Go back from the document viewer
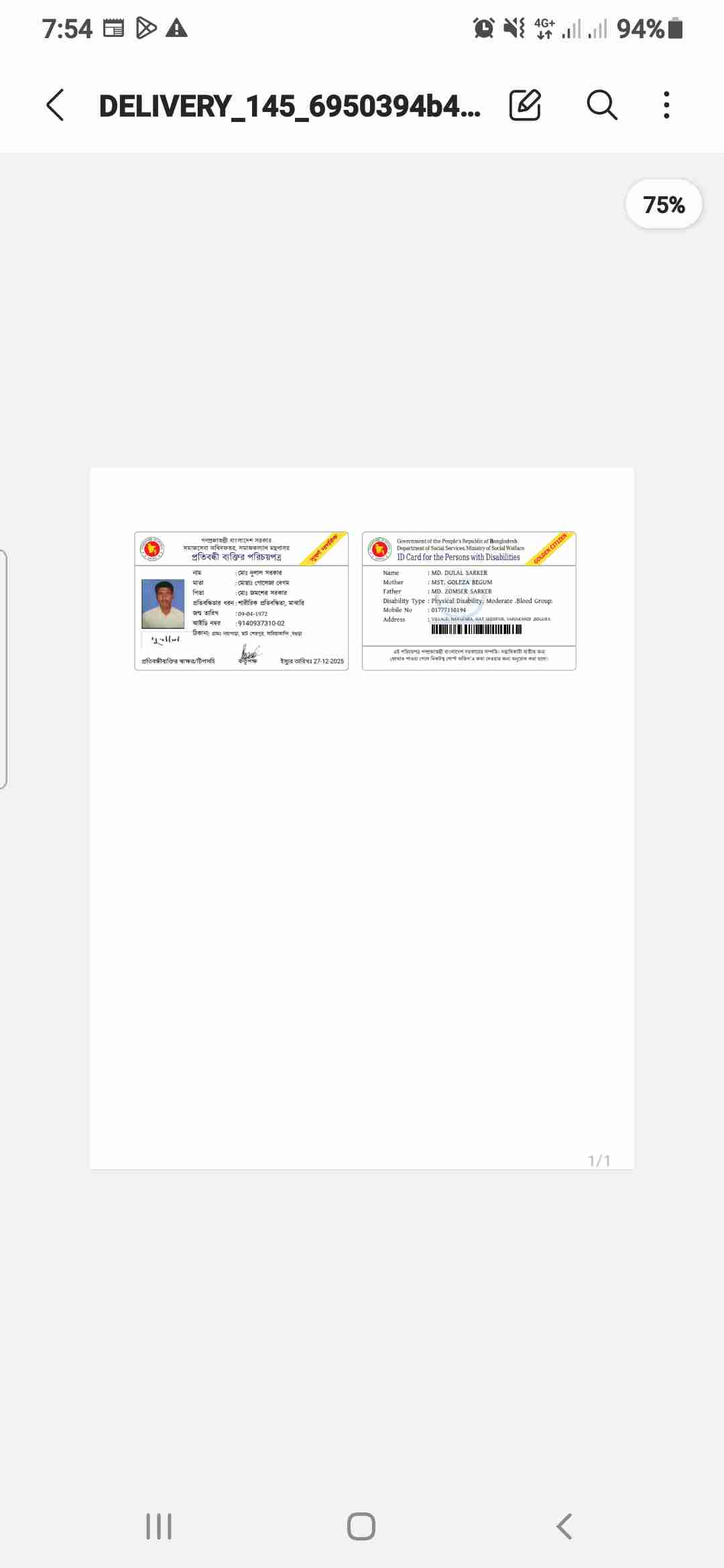The image size is (724, 1568). click(56, 105)
